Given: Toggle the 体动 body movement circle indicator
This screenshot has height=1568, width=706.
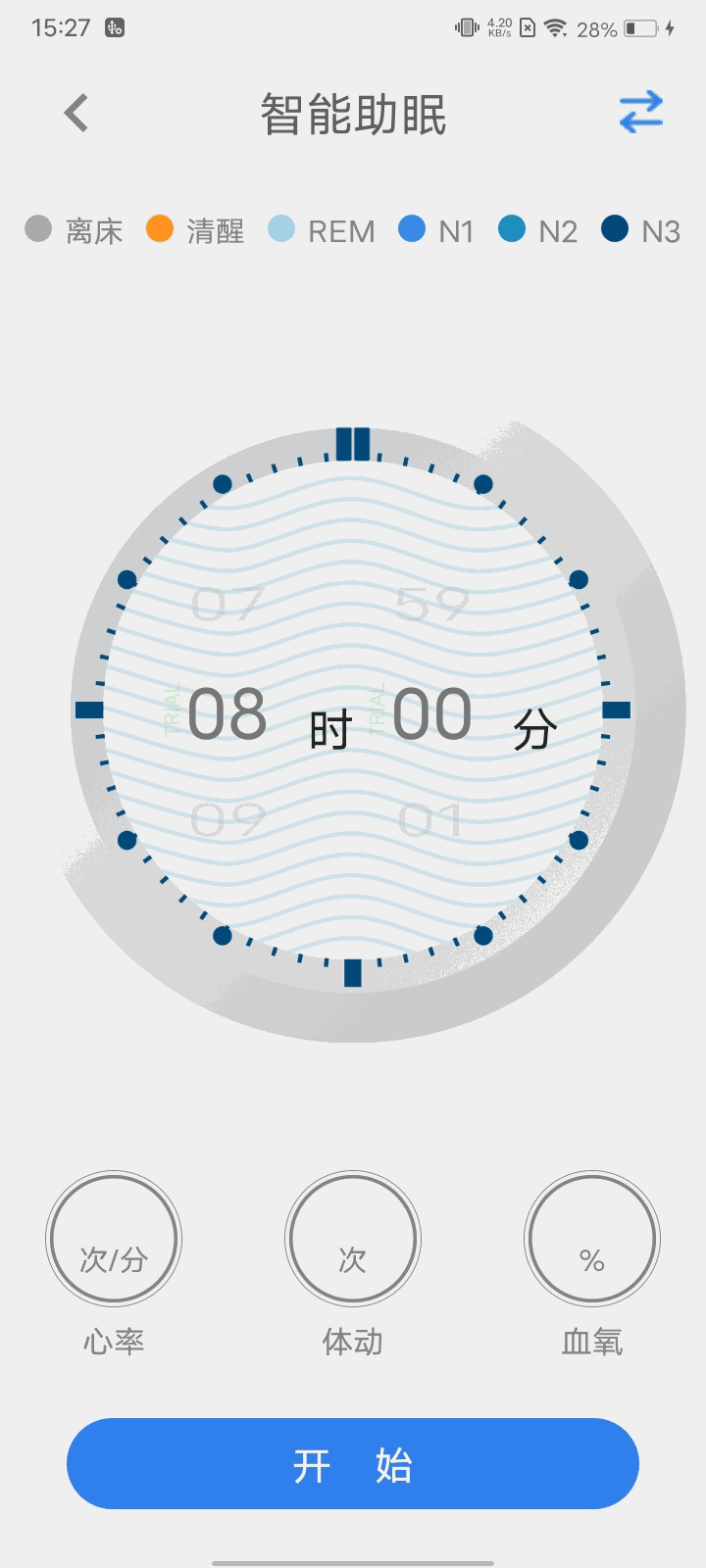Looking at the screenshot, I should [x=352, y=1239].
